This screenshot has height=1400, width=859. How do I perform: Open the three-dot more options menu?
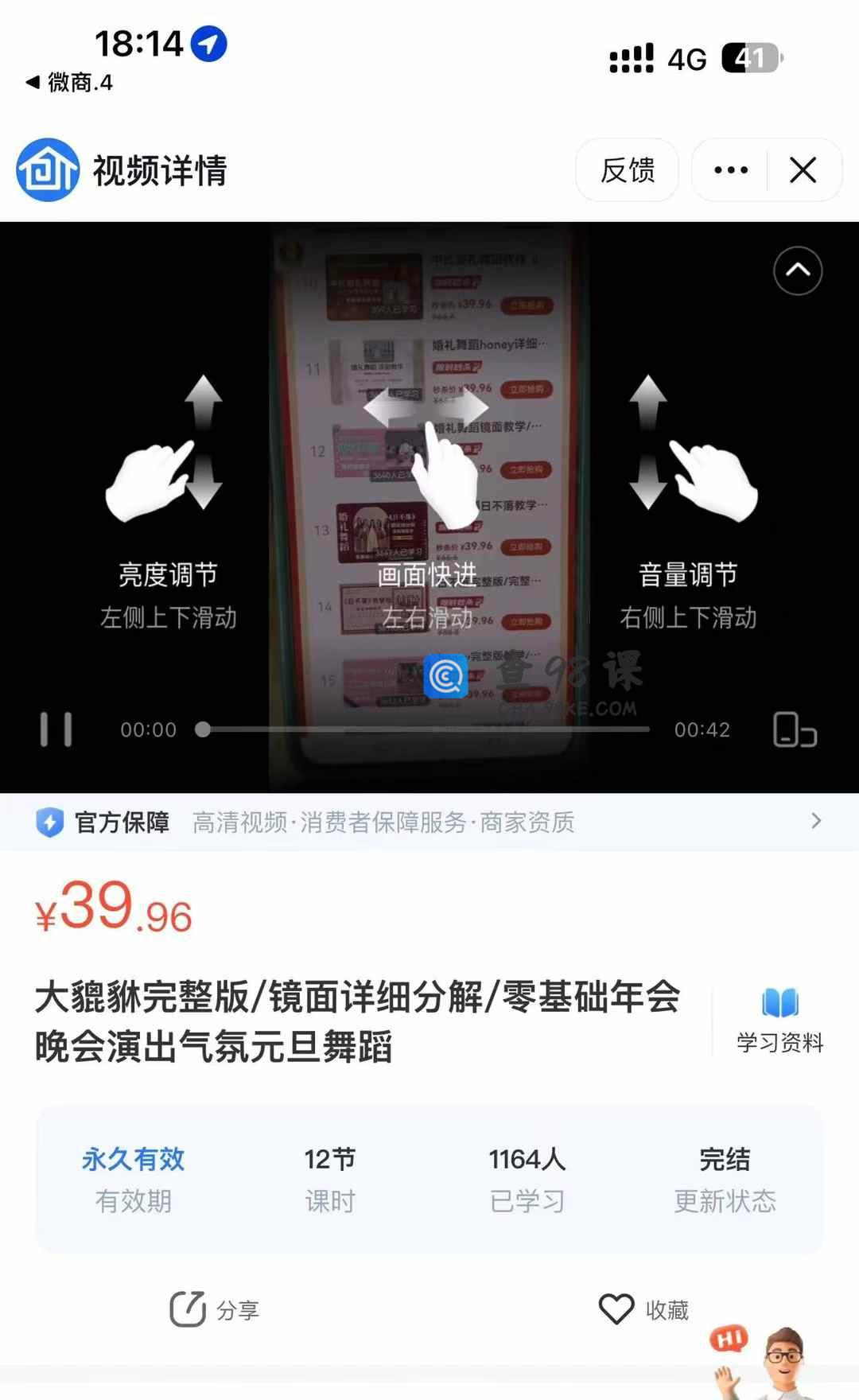[730, 170]
